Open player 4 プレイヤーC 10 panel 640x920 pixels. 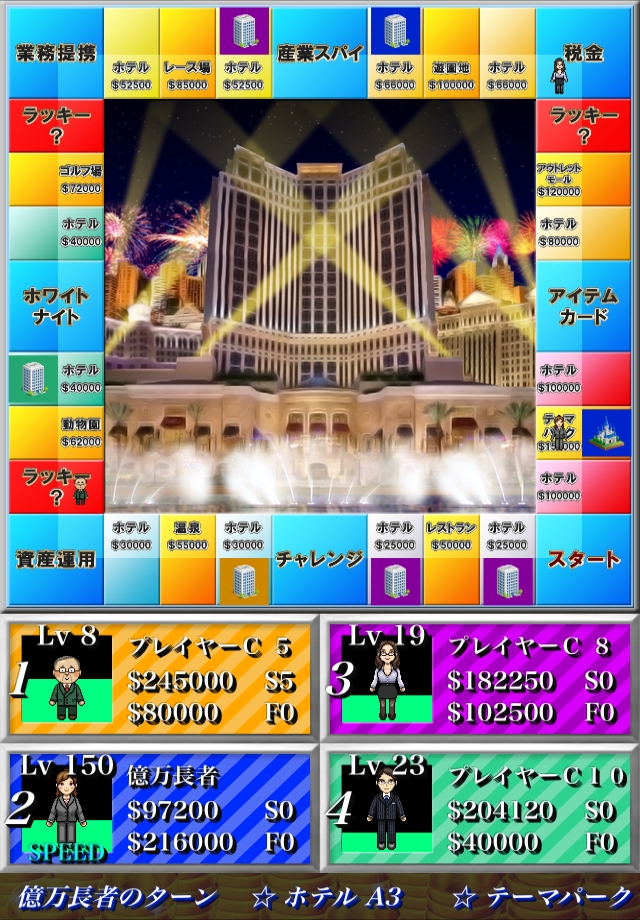tap(480, 809)
